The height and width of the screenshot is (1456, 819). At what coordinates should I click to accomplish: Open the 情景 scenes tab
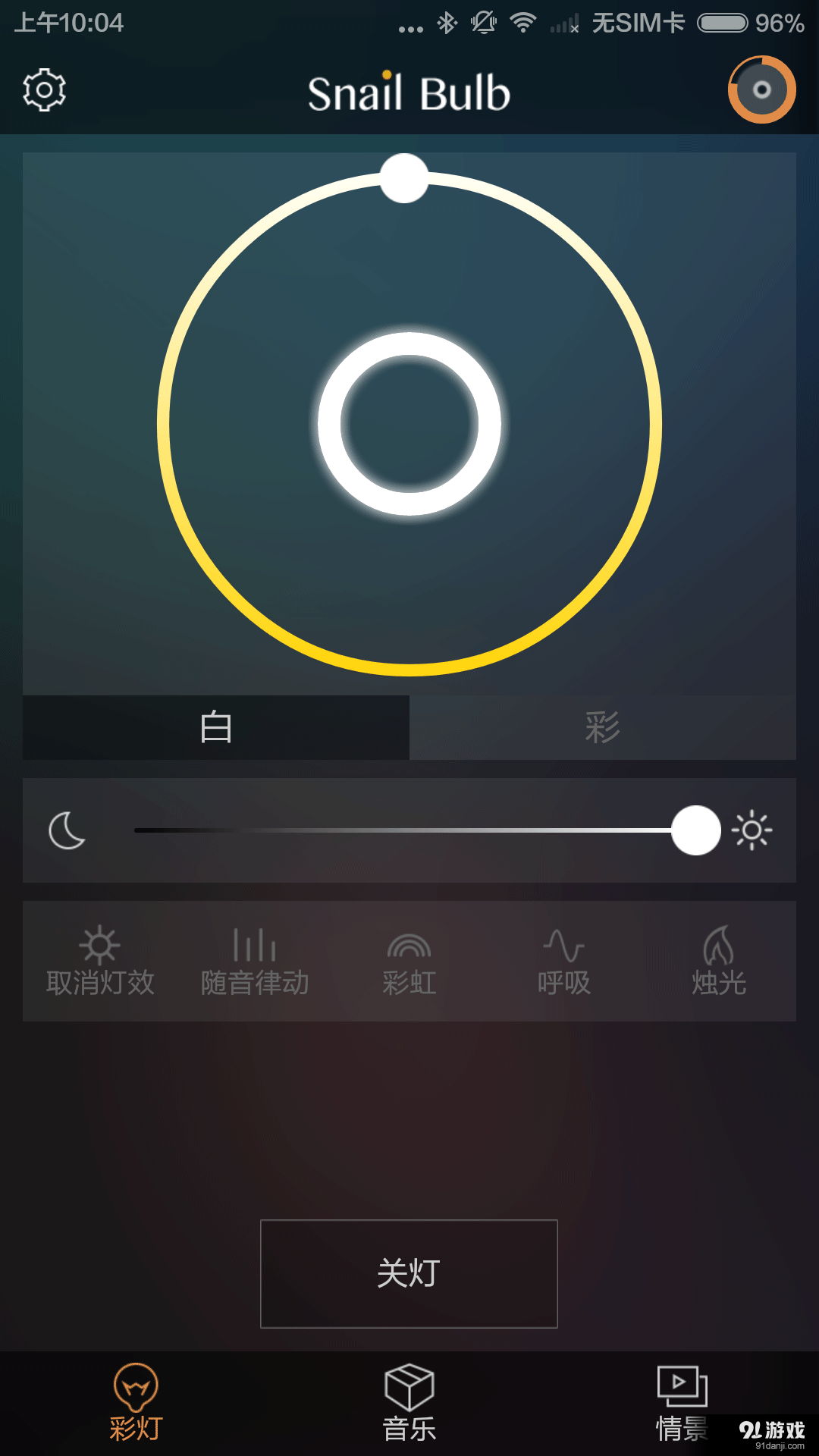682,1403
